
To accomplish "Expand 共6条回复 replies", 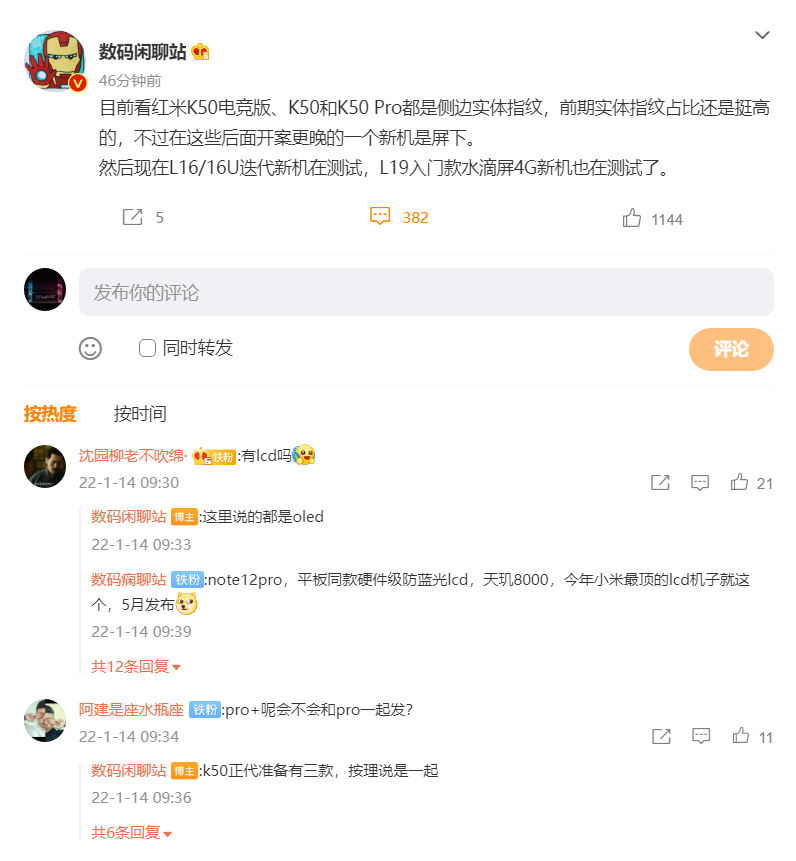I will click(x=132, y=832).
